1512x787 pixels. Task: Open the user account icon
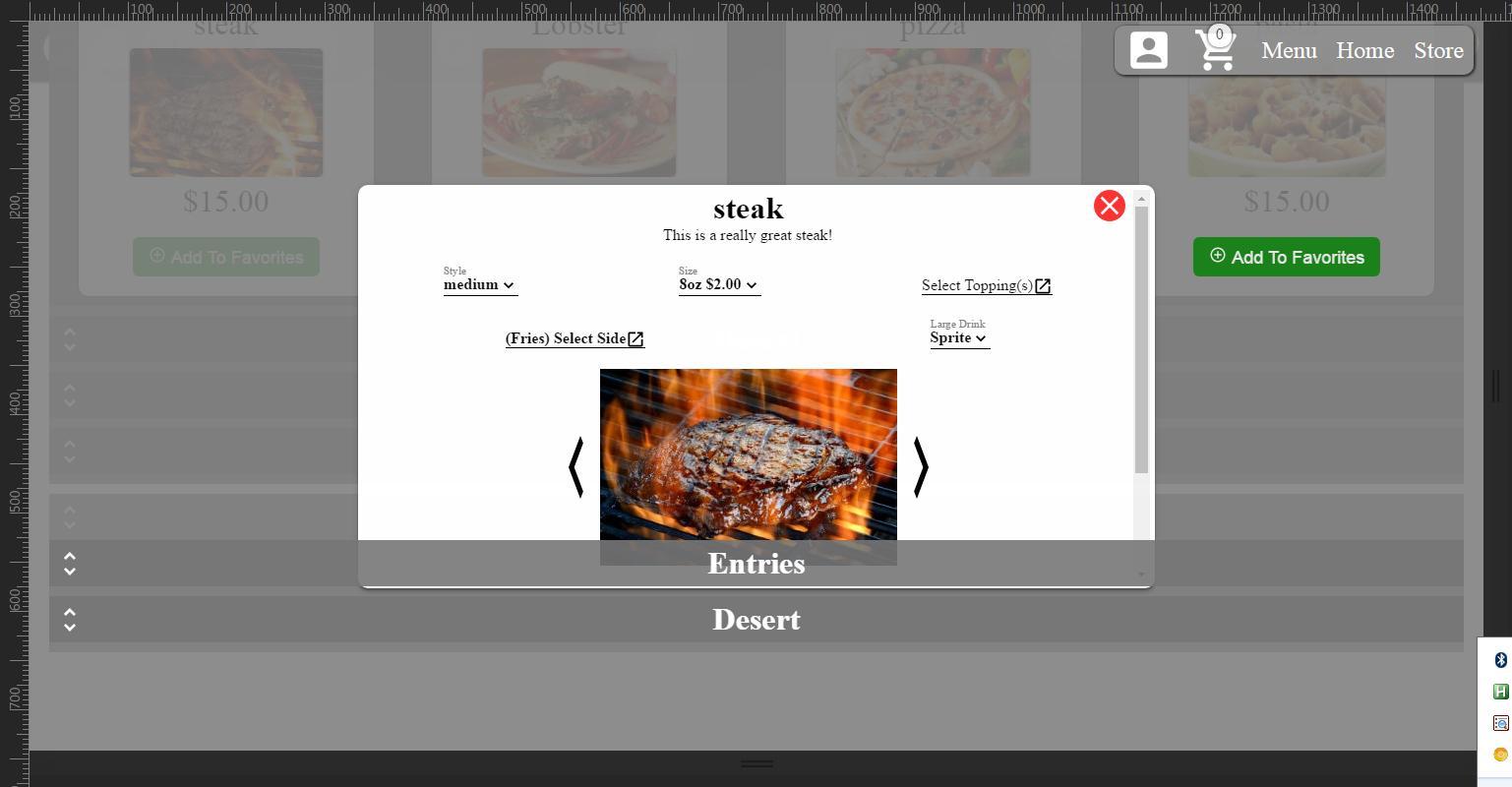click(x=1148, y=50)
